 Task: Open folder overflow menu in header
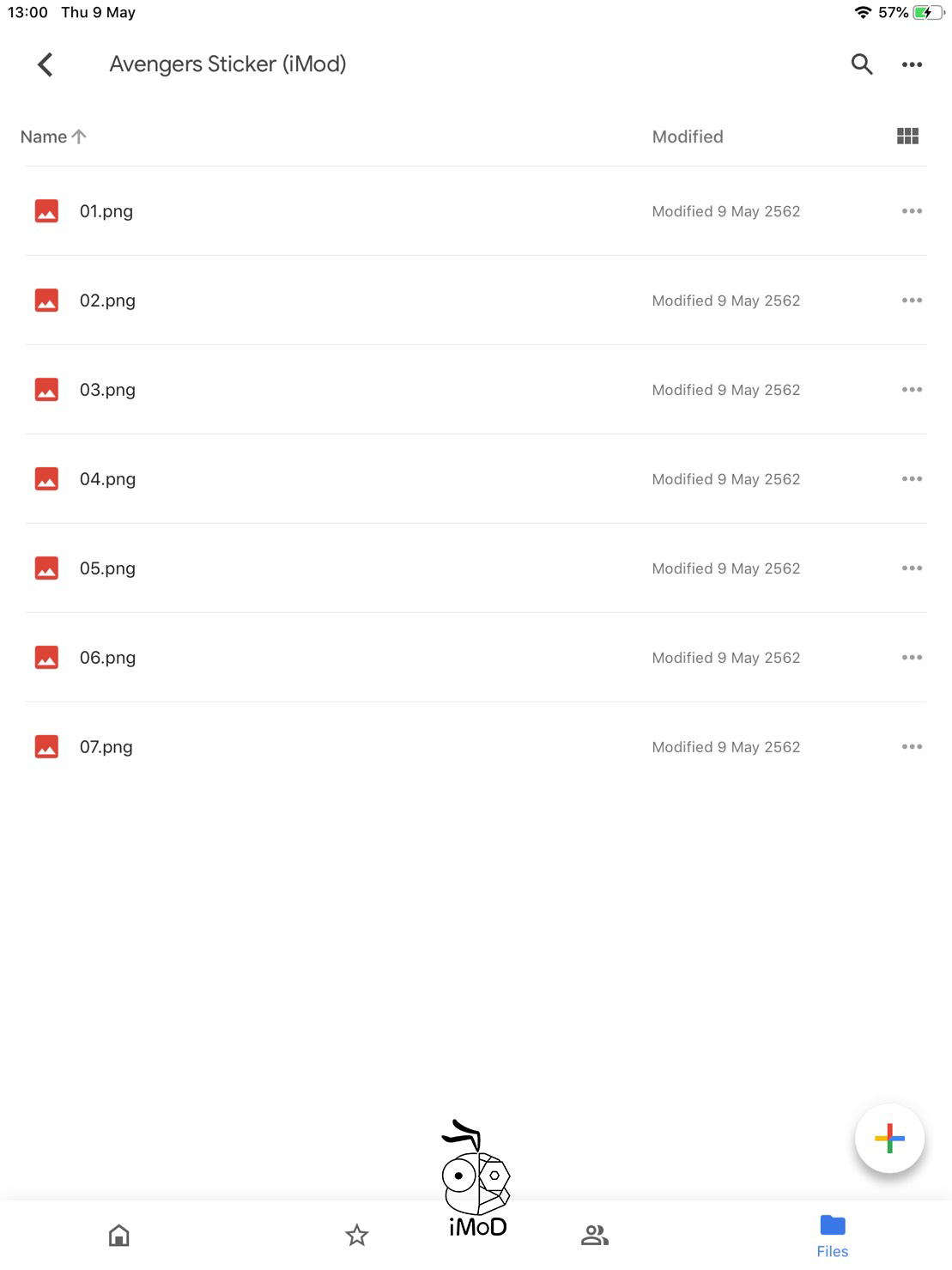(x=912, y=64)
